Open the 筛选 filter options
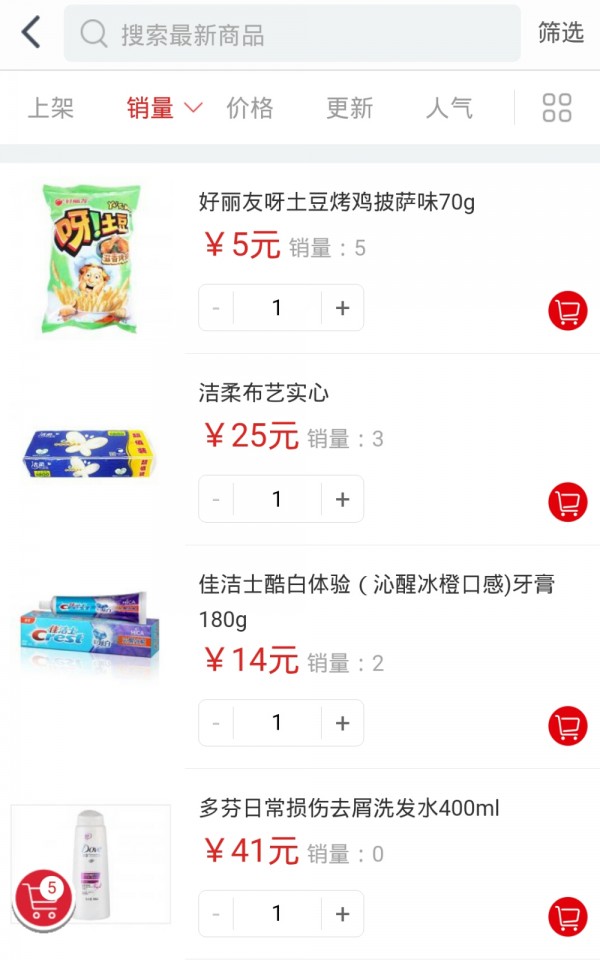Screen dimensions: 600x960 [560, 33]
